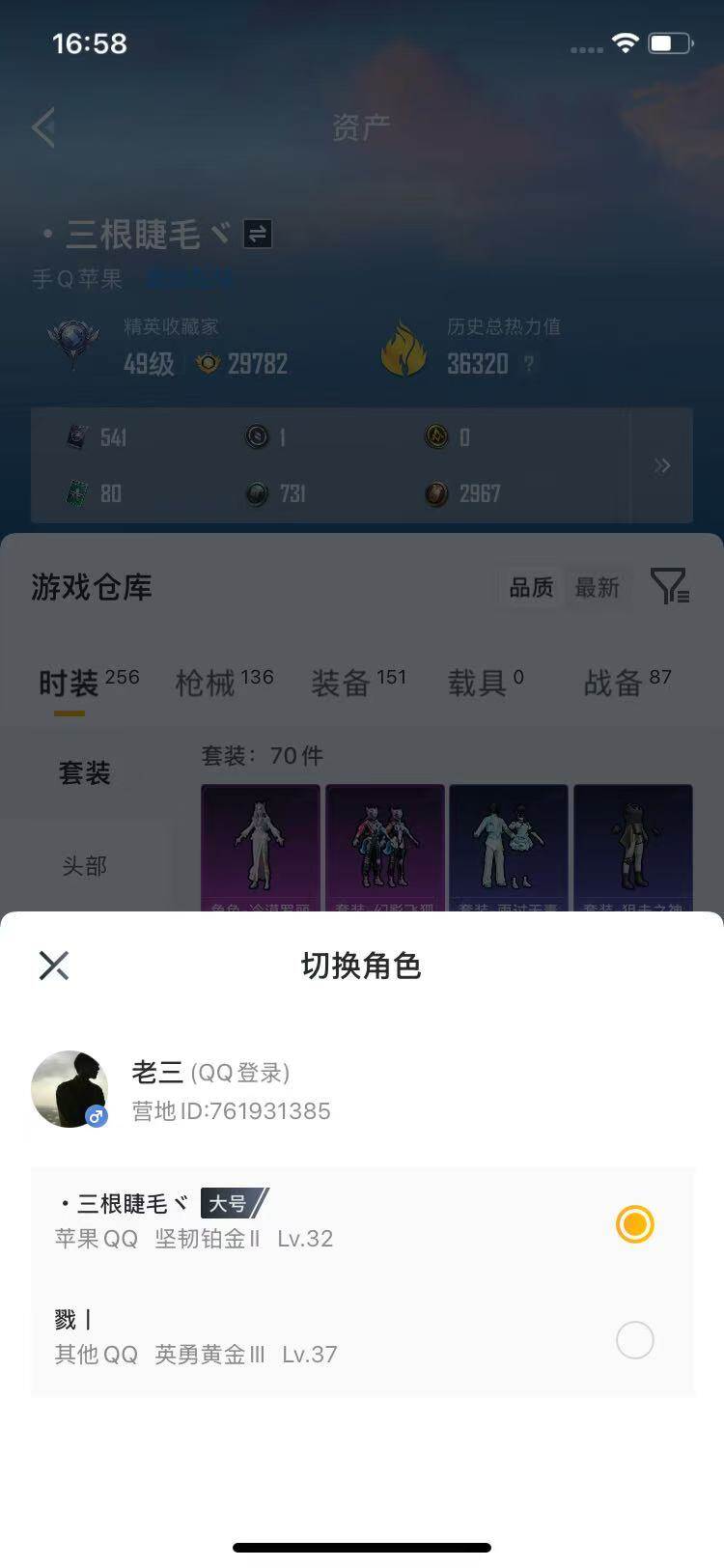
Task: Toggle the 最新 sorting option
Action: [x=599, y=587]
